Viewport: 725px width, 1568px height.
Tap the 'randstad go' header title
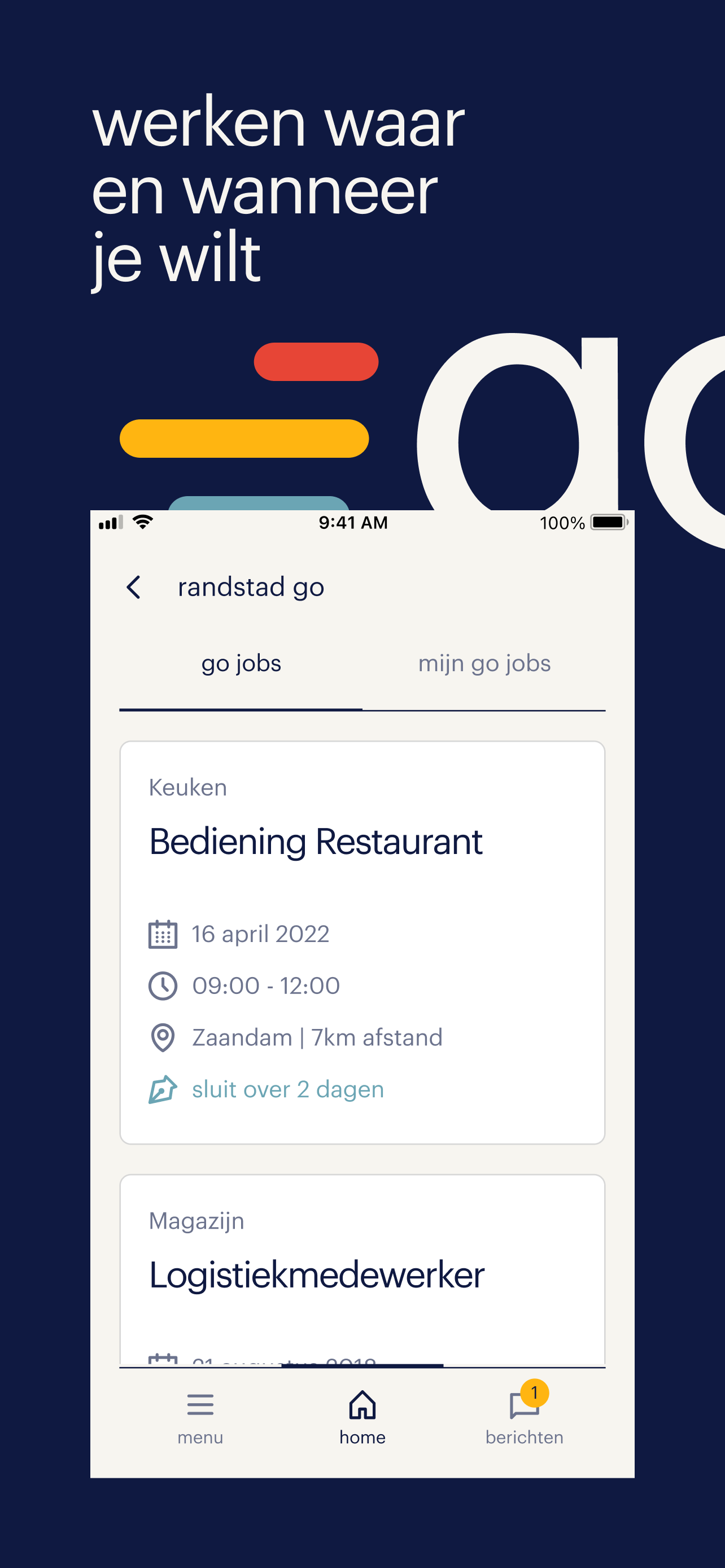pos(251,586)
